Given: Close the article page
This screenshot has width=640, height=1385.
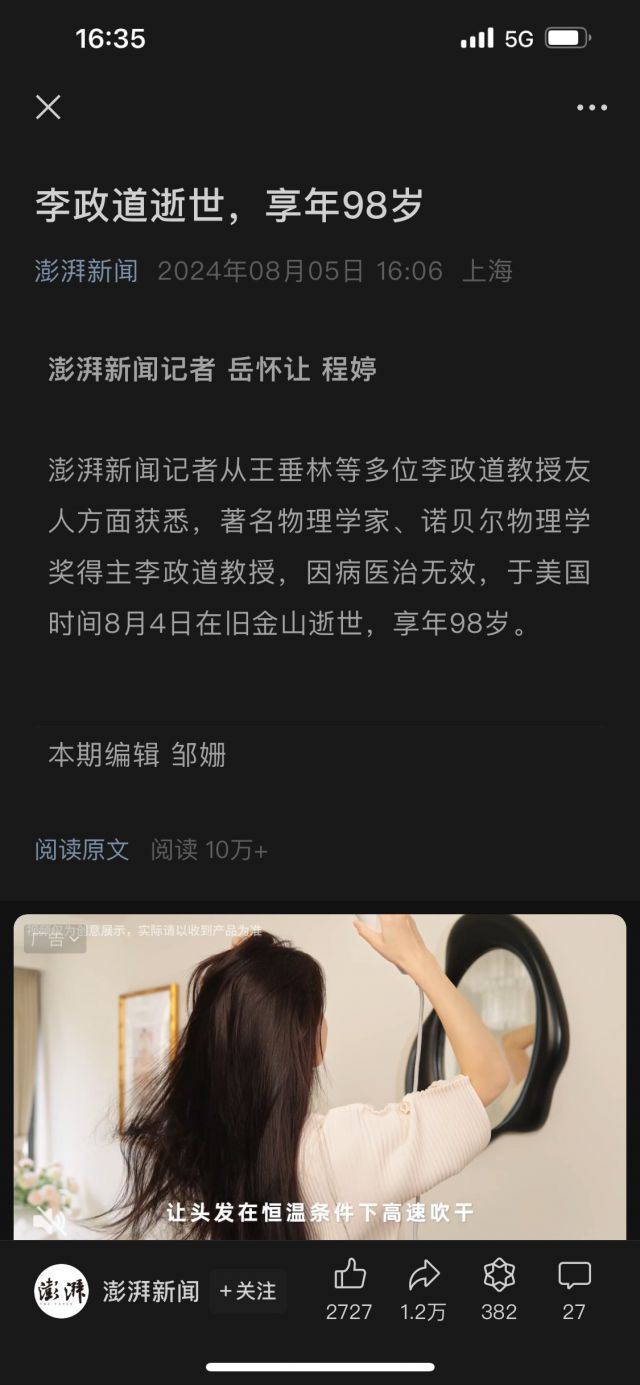Looking at the screenshot, I should (48, 107).
